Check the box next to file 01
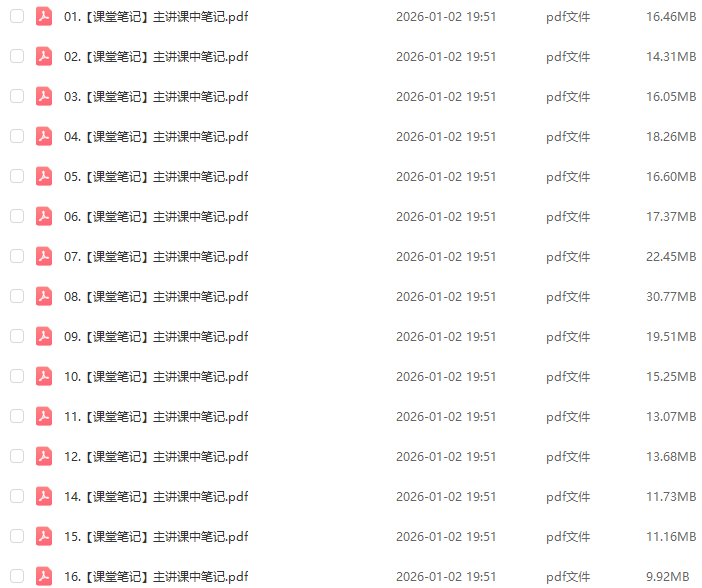Viewport: 702px width, 588px height. point(17,16)
